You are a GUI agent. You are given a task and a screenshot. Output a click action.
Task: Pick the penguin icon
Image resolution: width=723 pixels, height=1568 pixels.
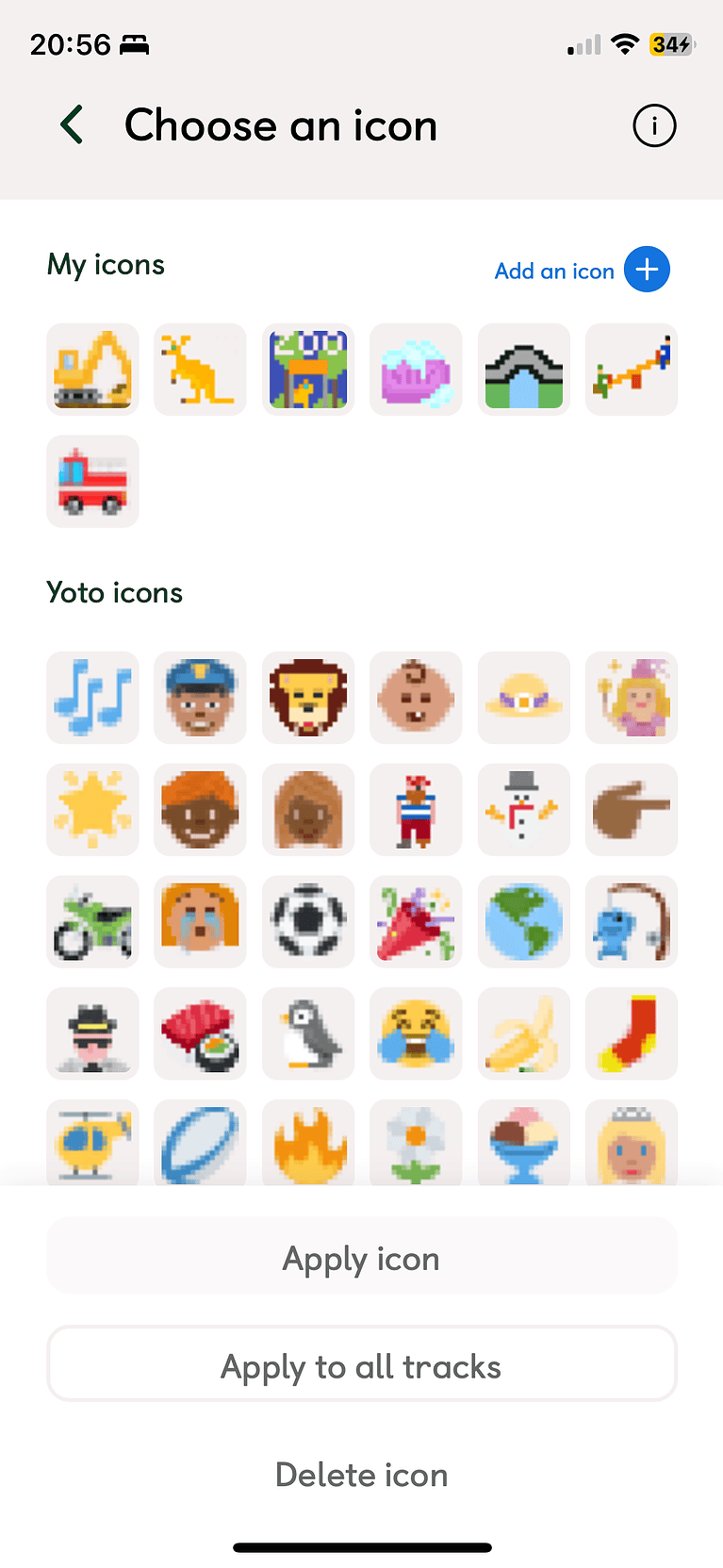point(308,1033)
